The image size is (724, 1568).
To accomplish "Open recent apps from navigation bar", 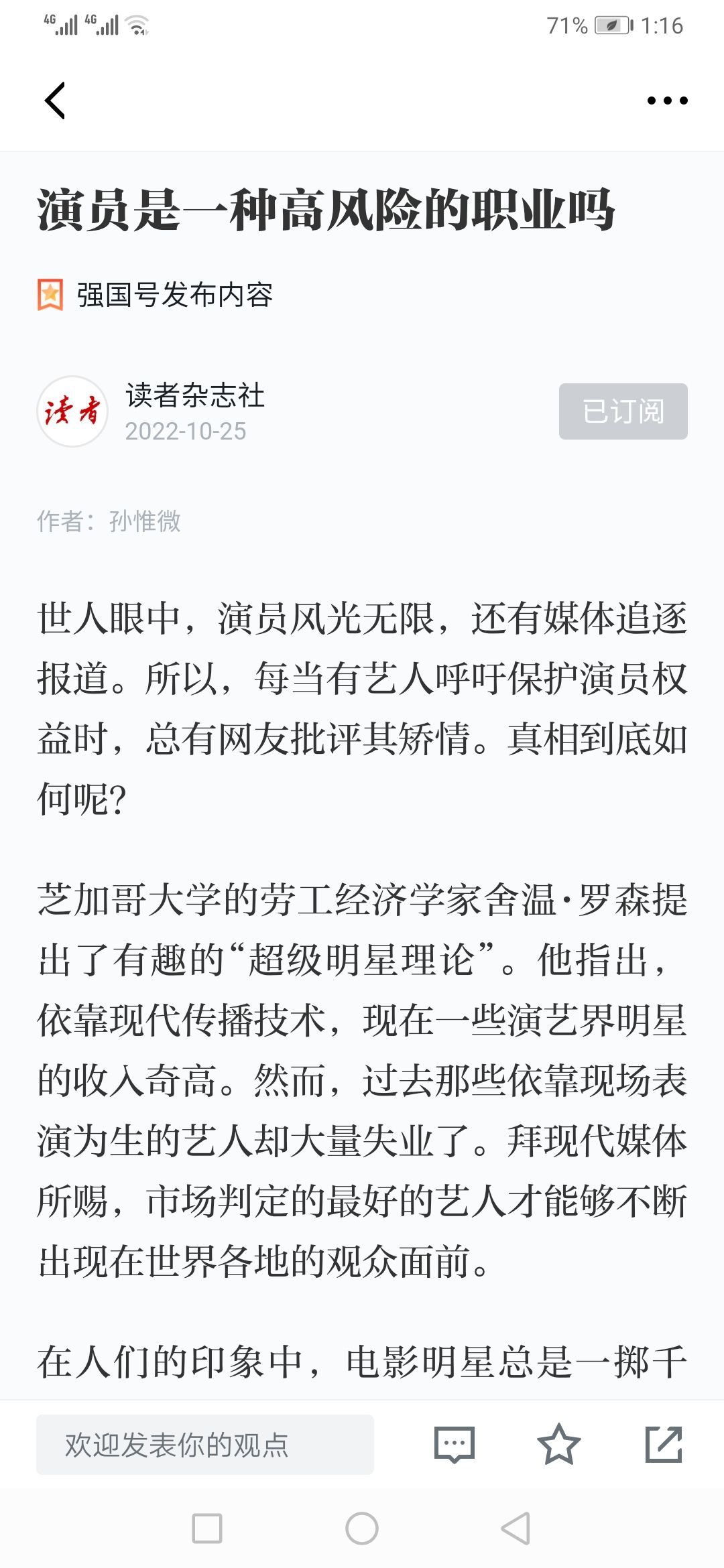I will tap(207, 1528).
